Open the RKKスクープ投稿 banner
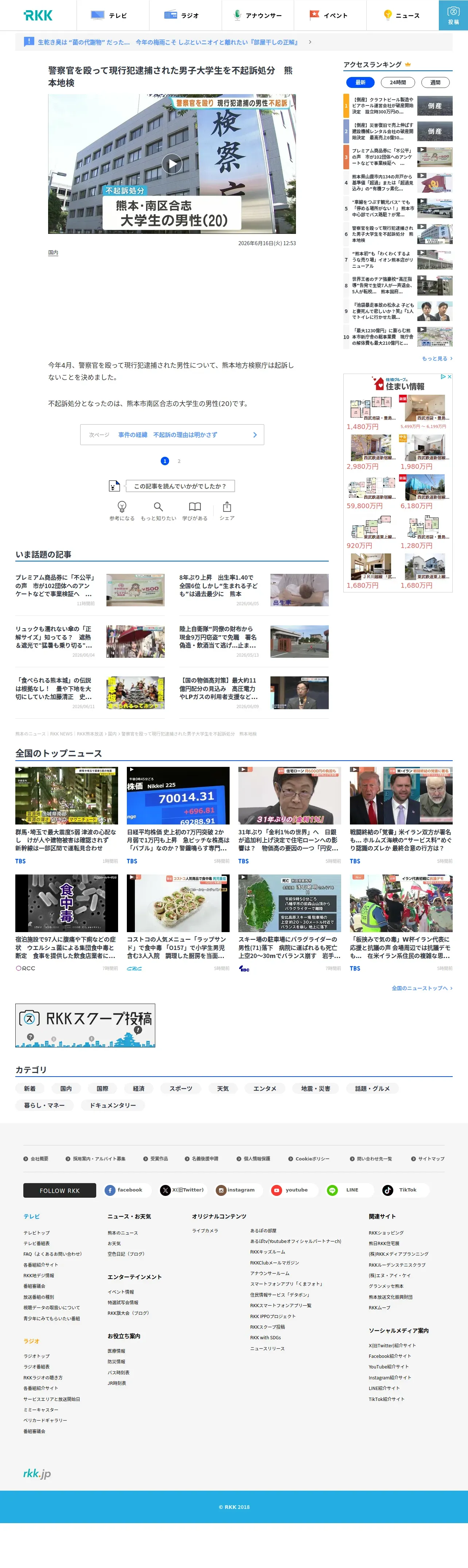The width and height of the screenshot is (468, 1568). [x=85, y=1026]
